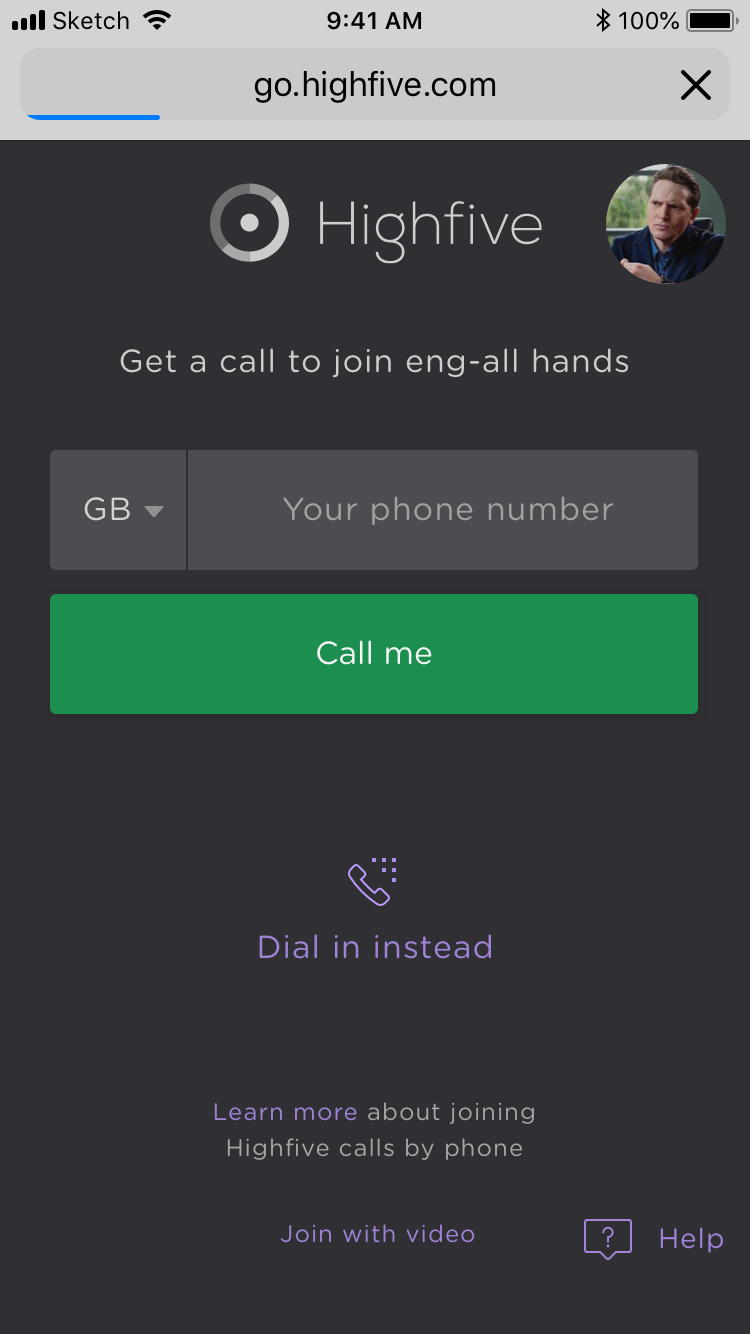
Task: Open the Learn more link
Action: (285, 1112)
